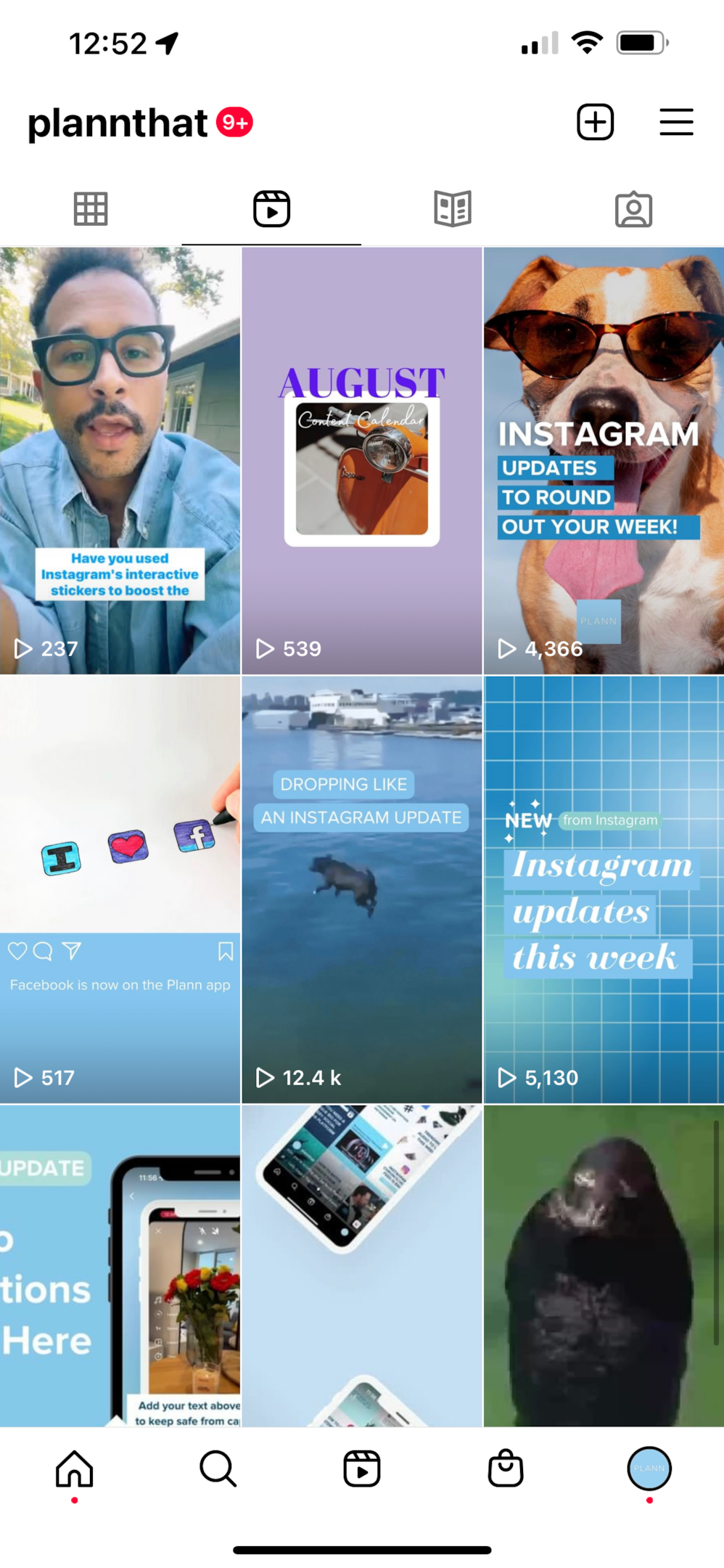Open the reel with 237 plays
Image resolution: width=724 pixels, height=1568 pixels.
[120, 461]
